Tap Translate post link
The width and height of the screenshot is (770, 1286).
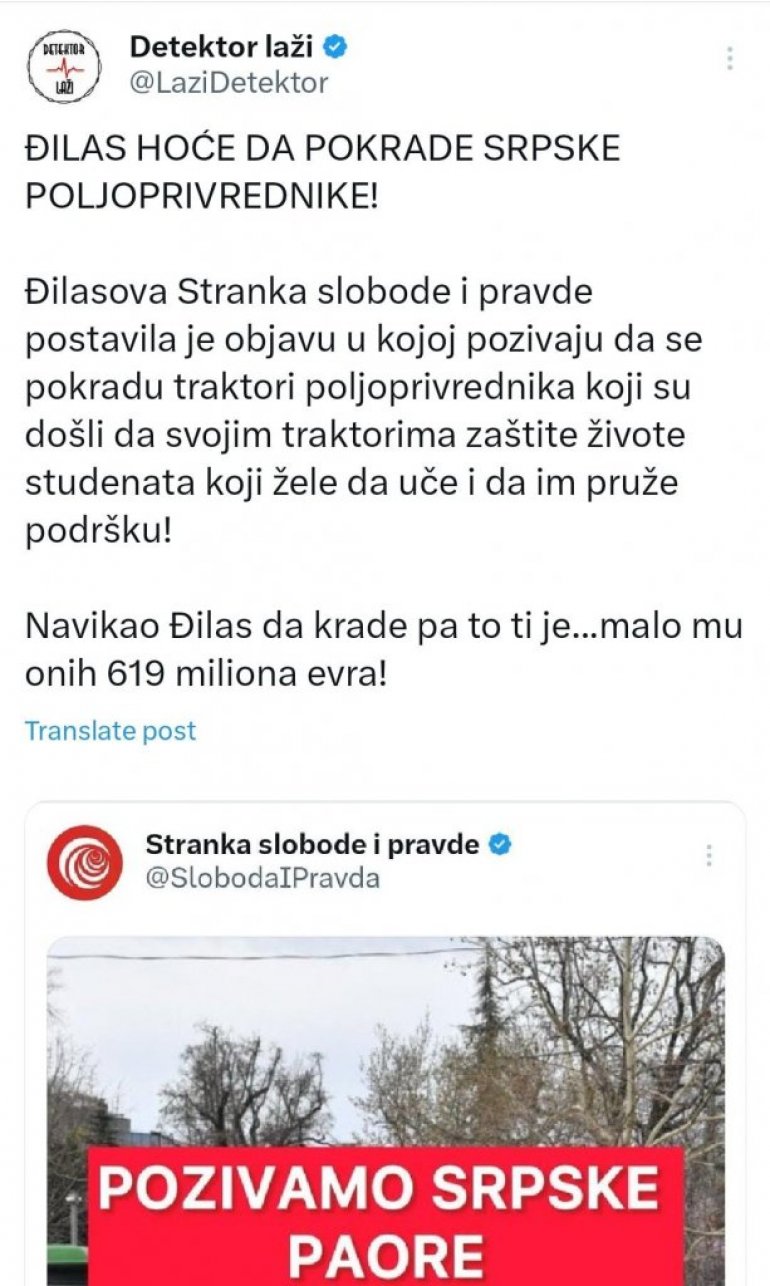[x=110, y=731]
